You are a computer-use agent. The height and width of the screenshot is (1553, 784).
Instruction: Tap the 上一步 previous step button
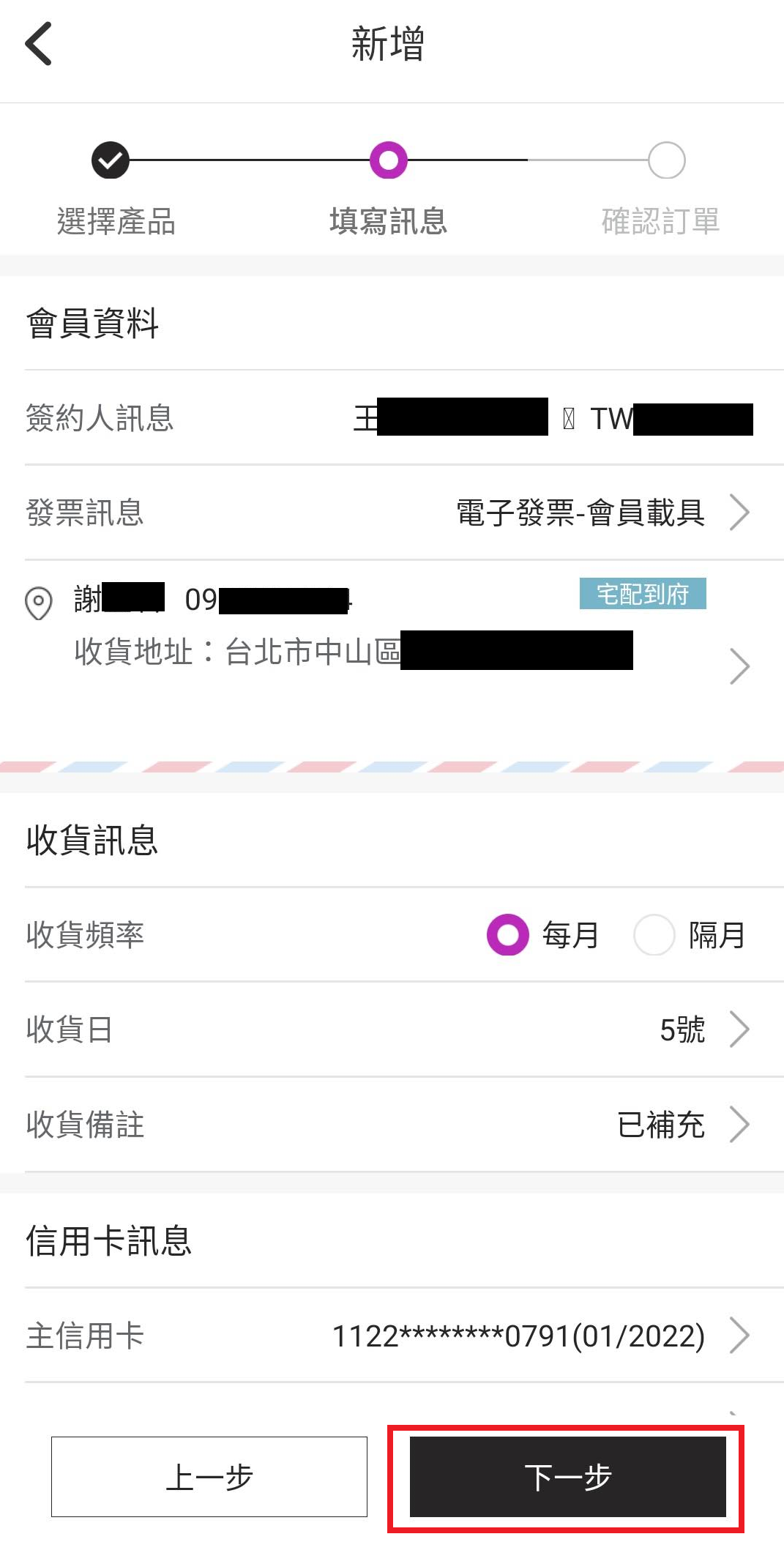(209, 1477)
